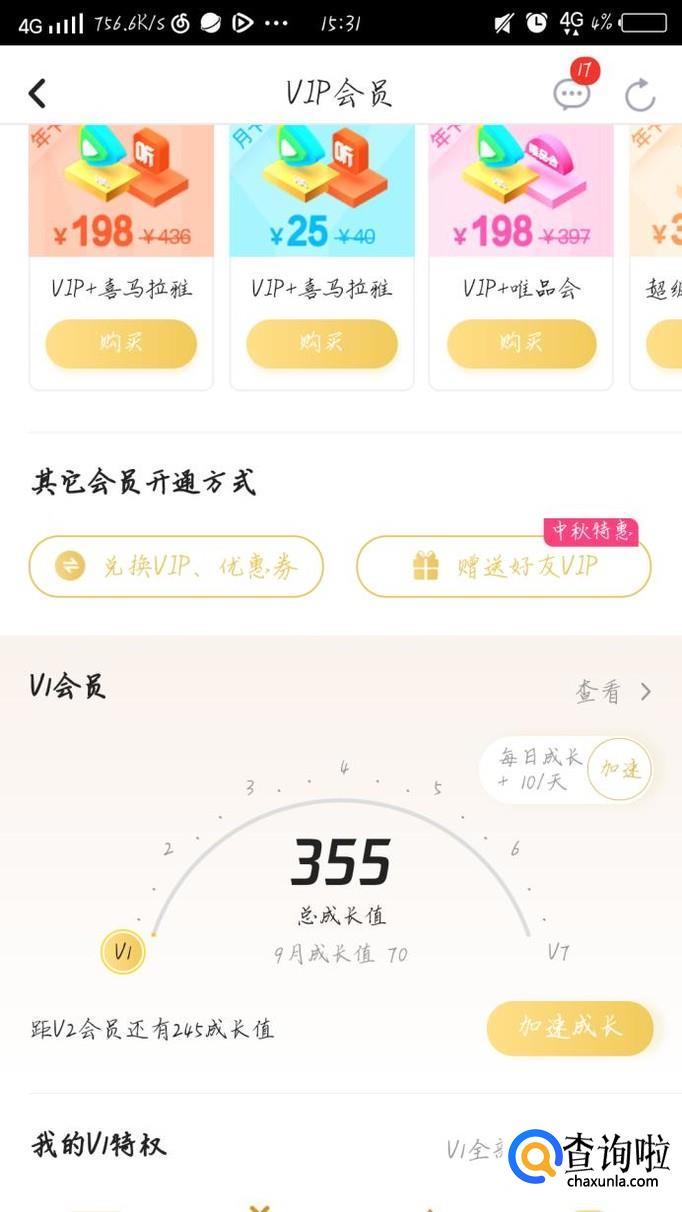Open the messages icon with 17 badge

[x=572, y=94]
